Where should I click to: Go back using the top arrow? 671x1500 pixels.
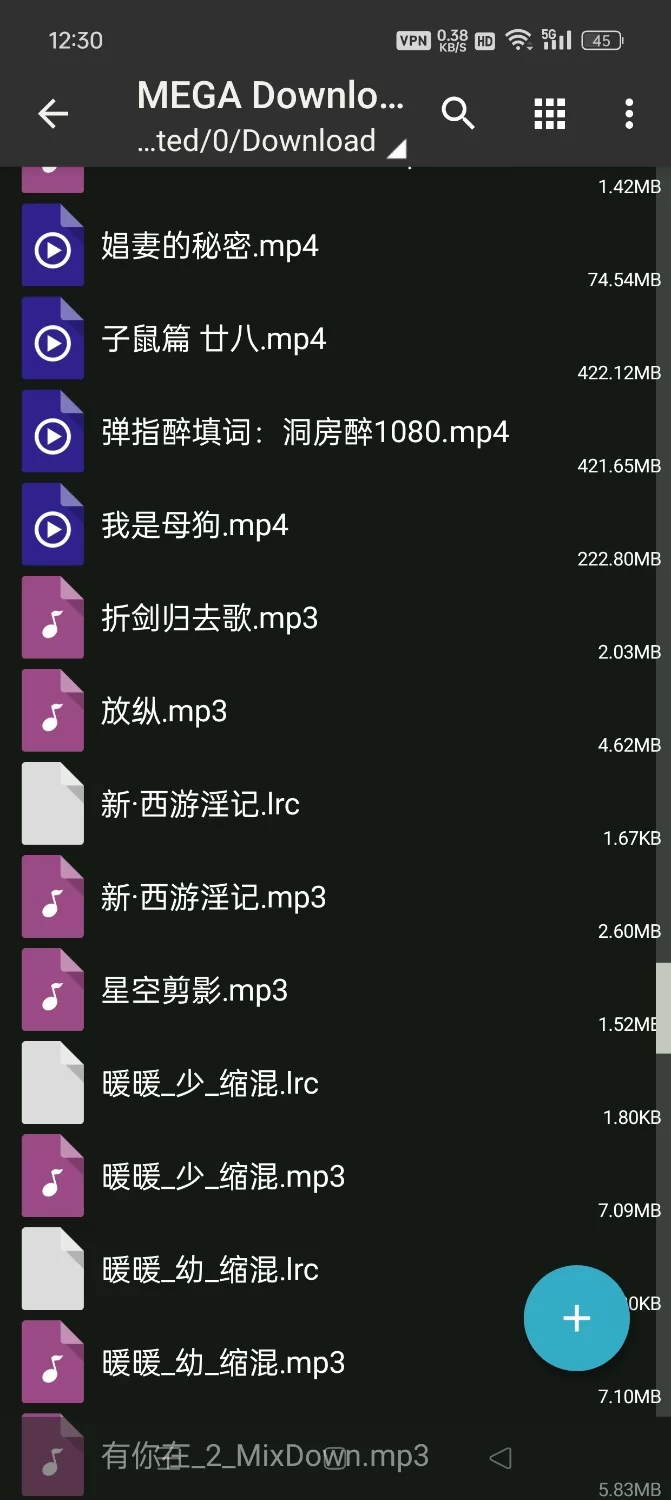pyautogui.click(x=53, y=114)
